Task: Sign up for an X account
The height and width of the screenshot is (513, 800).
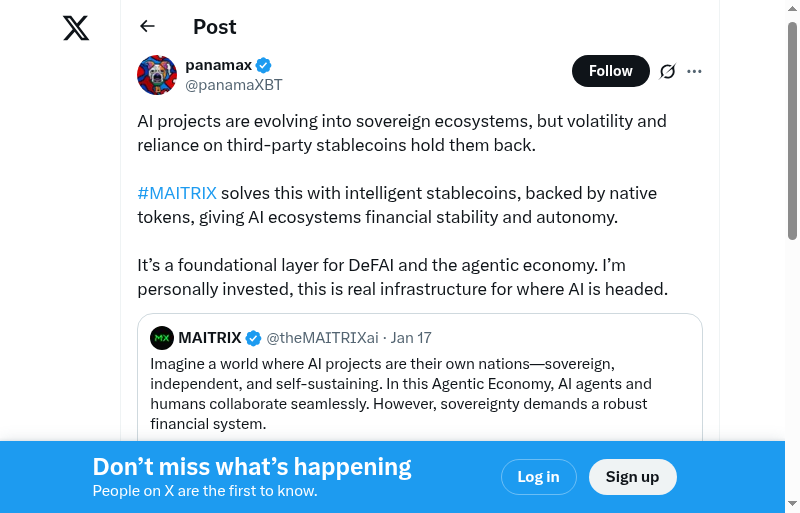Action: coord(632,477)
